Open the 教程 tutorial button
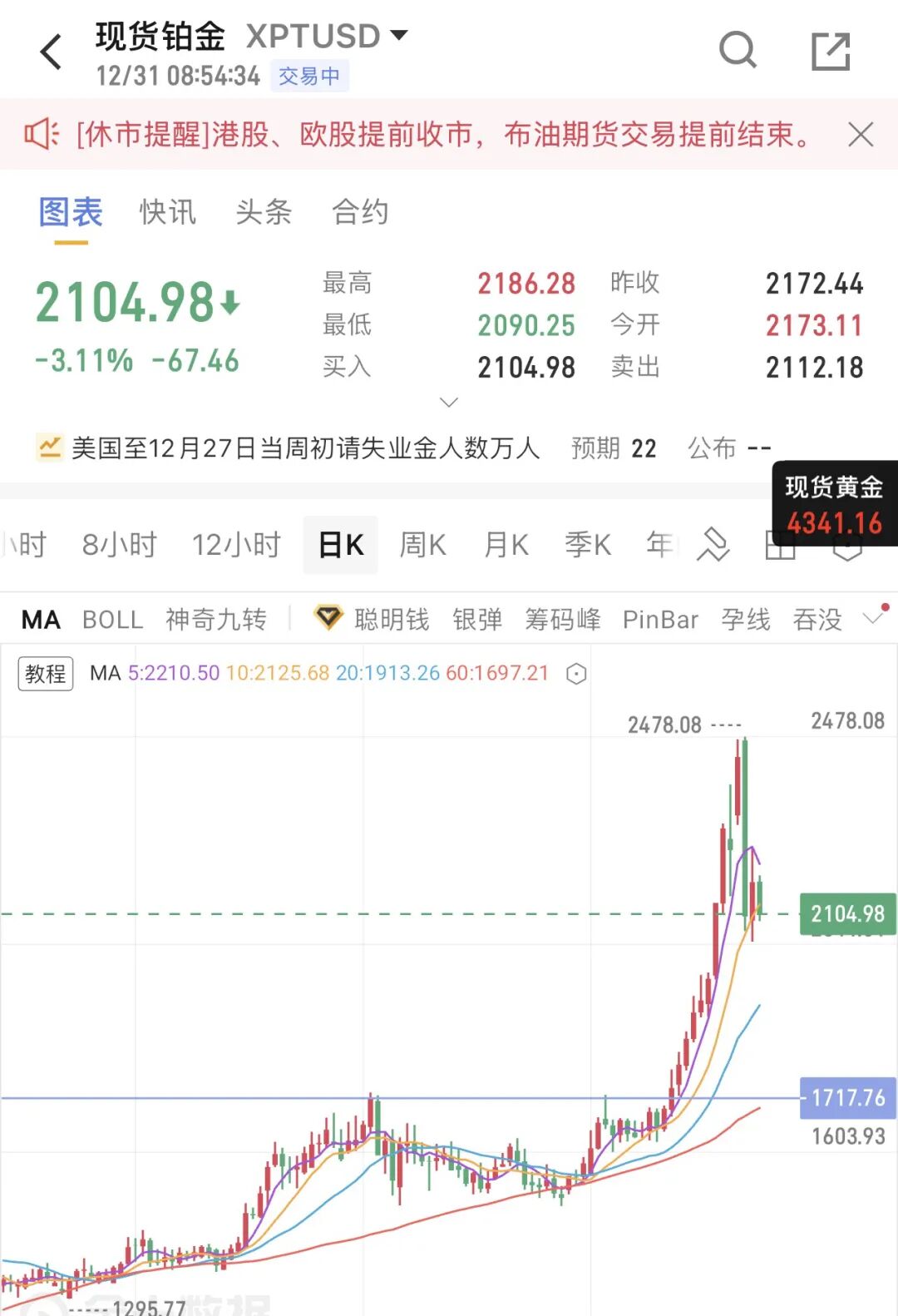This screenshot has width=898, height=1316. click(x=46, y=673)
